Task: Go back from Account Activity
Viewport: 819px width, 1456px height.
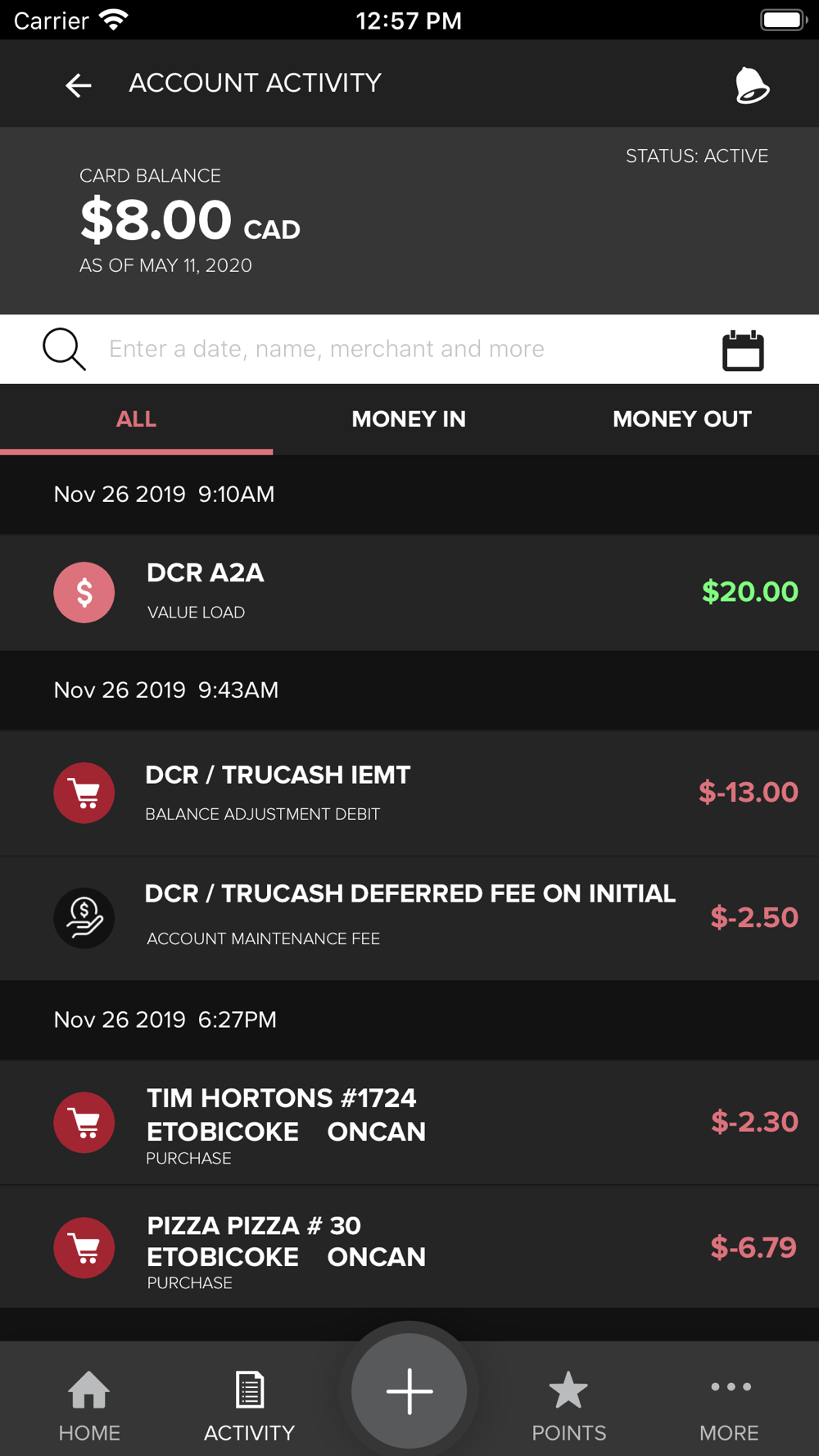Action: pyautogui.click(x=79, y=84)
